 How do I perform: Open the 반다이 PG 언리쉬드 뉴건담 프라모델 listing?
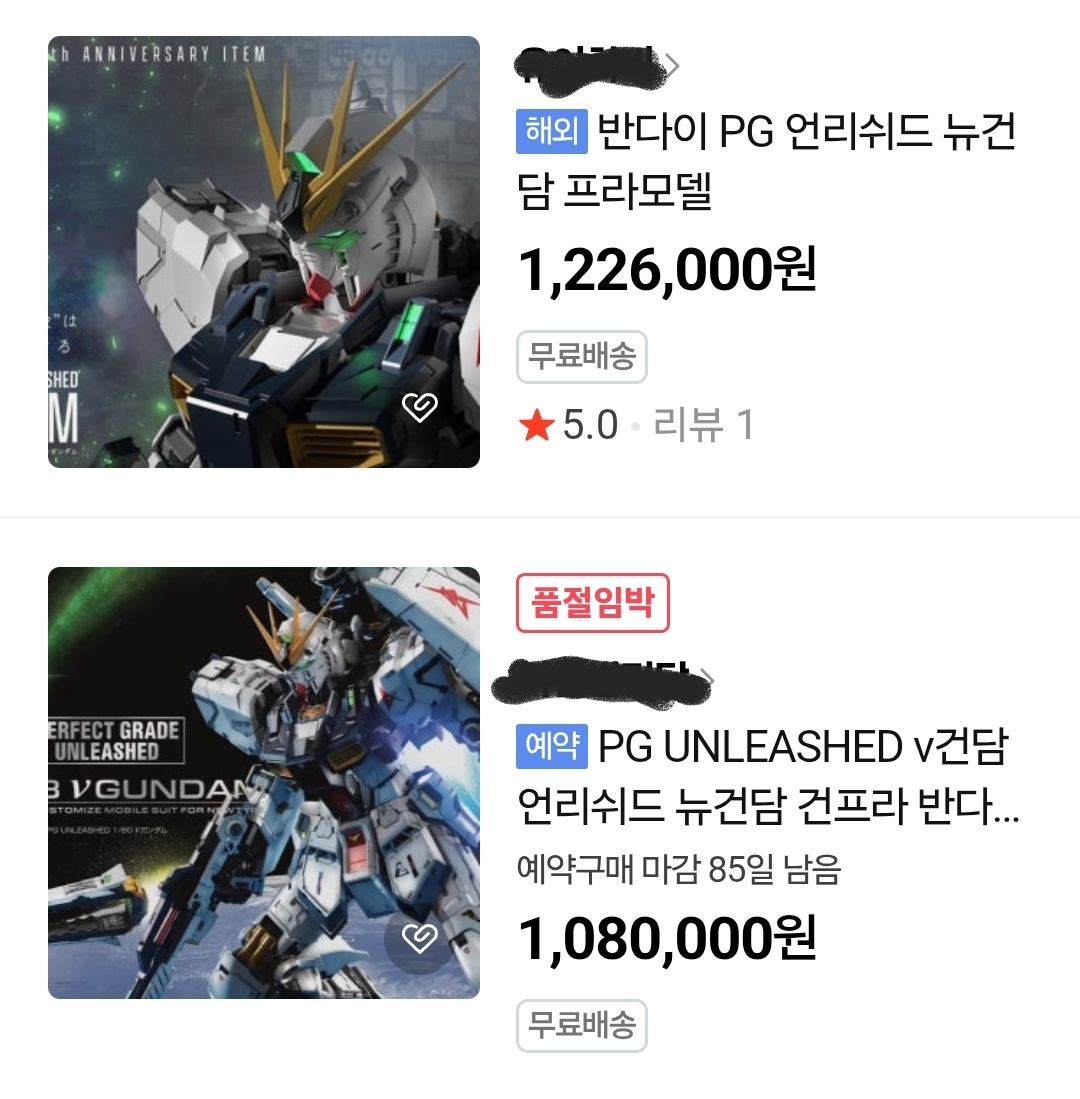point(766,160)
